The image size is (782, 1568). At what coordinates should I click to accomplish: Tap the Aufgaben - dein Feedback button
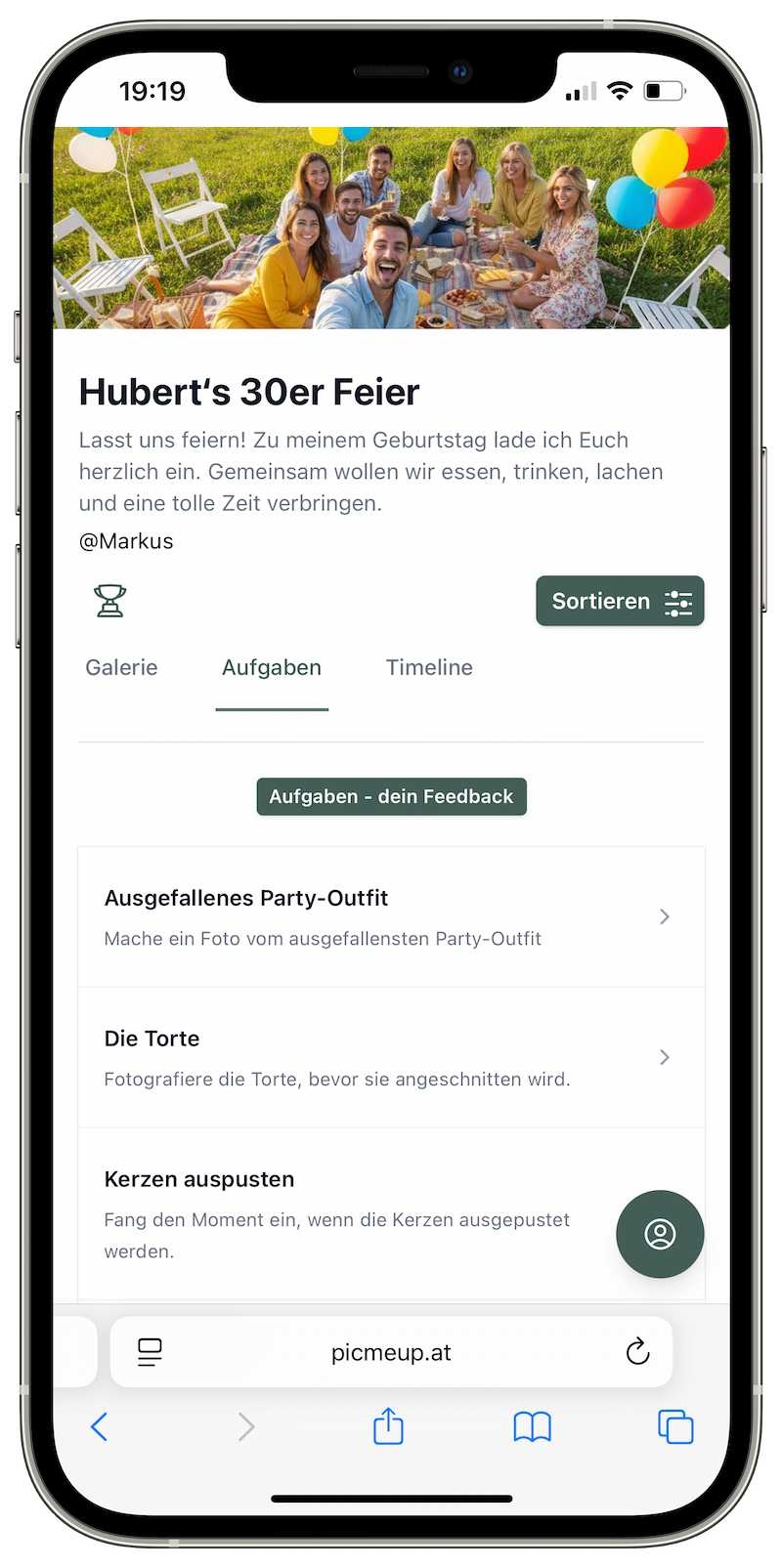391,796
